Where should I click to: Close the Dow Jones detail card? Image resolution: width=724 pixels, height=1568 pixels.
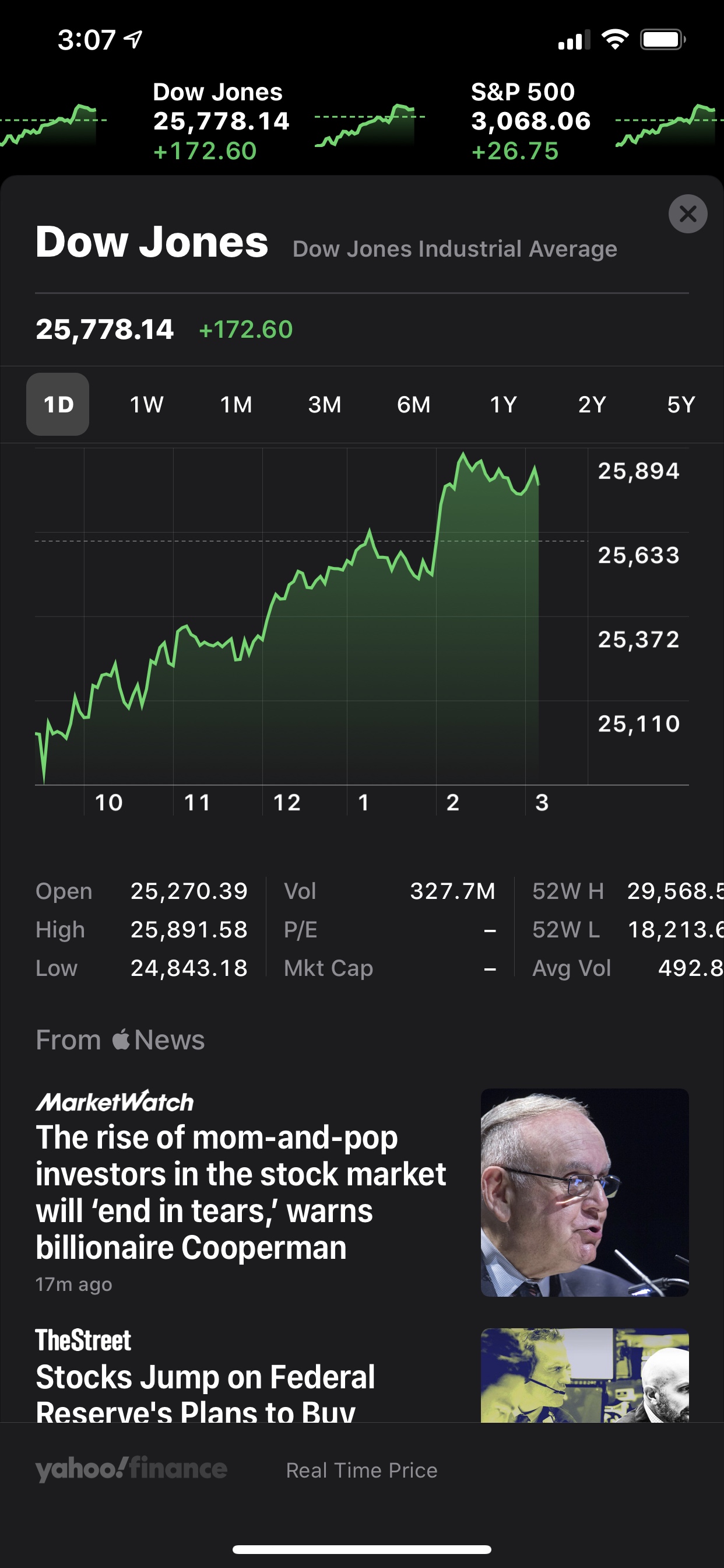pyautogui.click(x=687, y=213)
